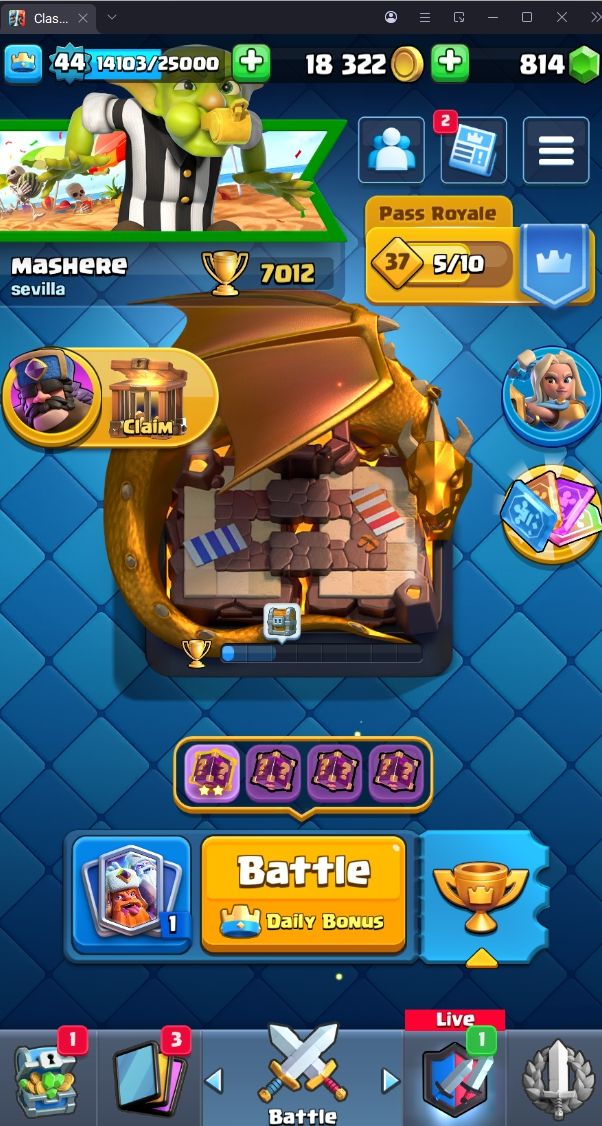The height and width of the screenshot is (1126, 602).
Task: Tap the blonde character round icon
Action: point(551,396)
